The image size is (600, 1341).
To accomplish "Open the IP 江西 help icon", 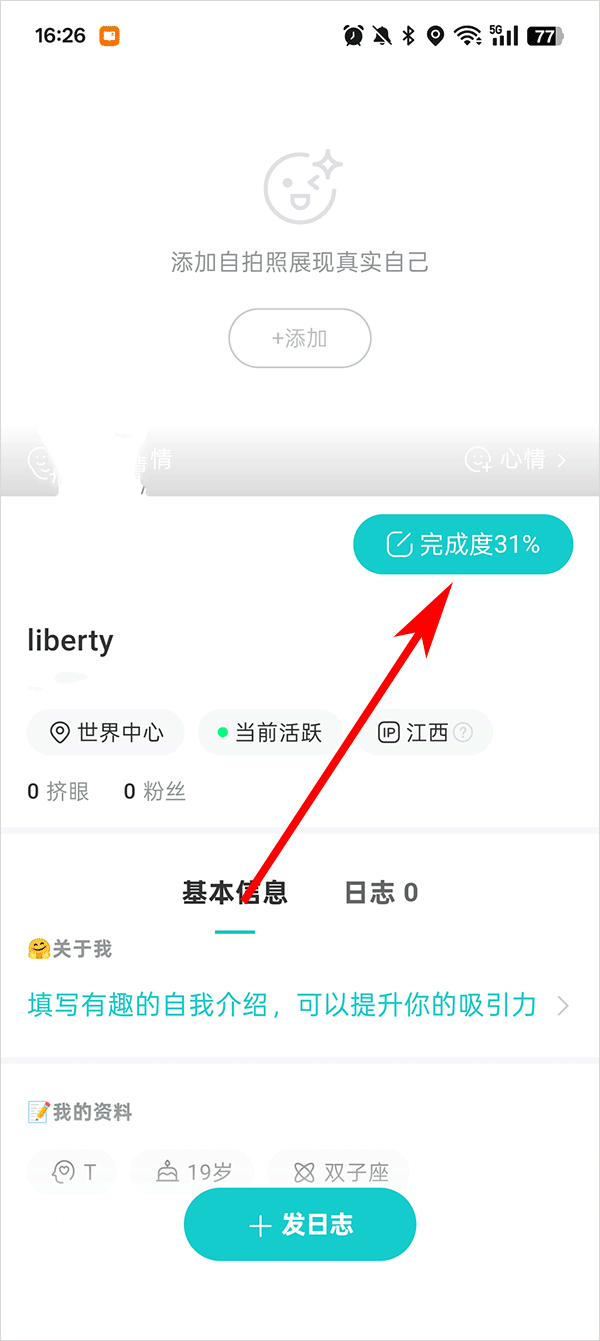I will 462,733.
